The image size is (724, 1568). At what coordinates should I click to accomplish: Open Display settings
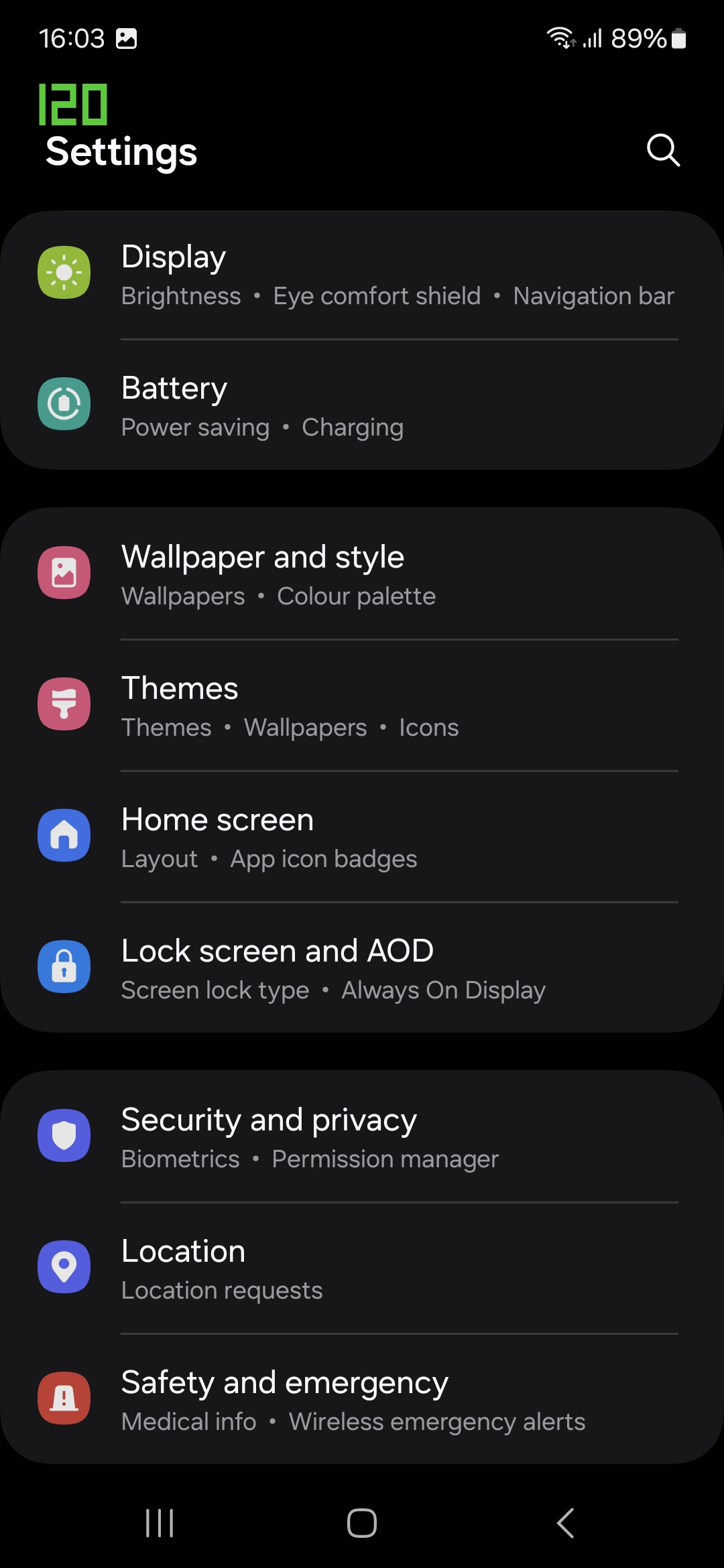[362, 275]
